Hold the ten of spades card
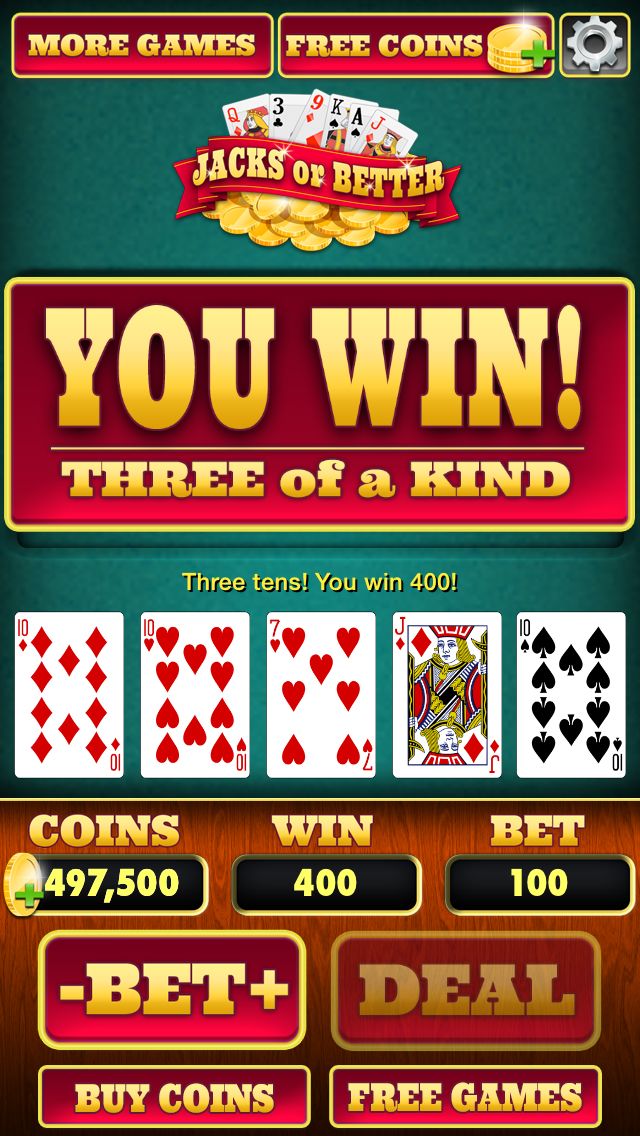The width and height of the screenshot is (640, 1136). [x=571, y=695]
